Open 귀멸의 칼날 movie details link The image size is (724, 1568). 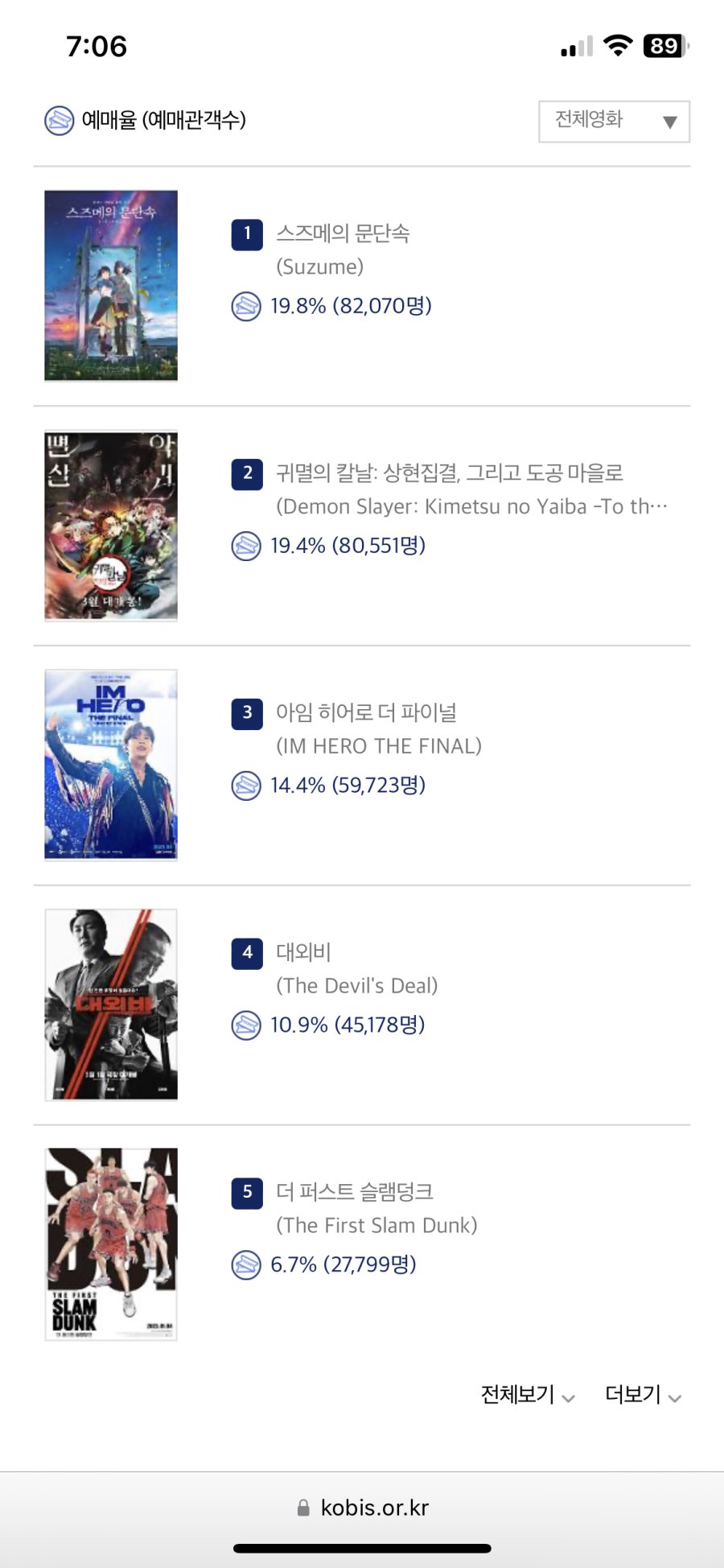[449, 473]
